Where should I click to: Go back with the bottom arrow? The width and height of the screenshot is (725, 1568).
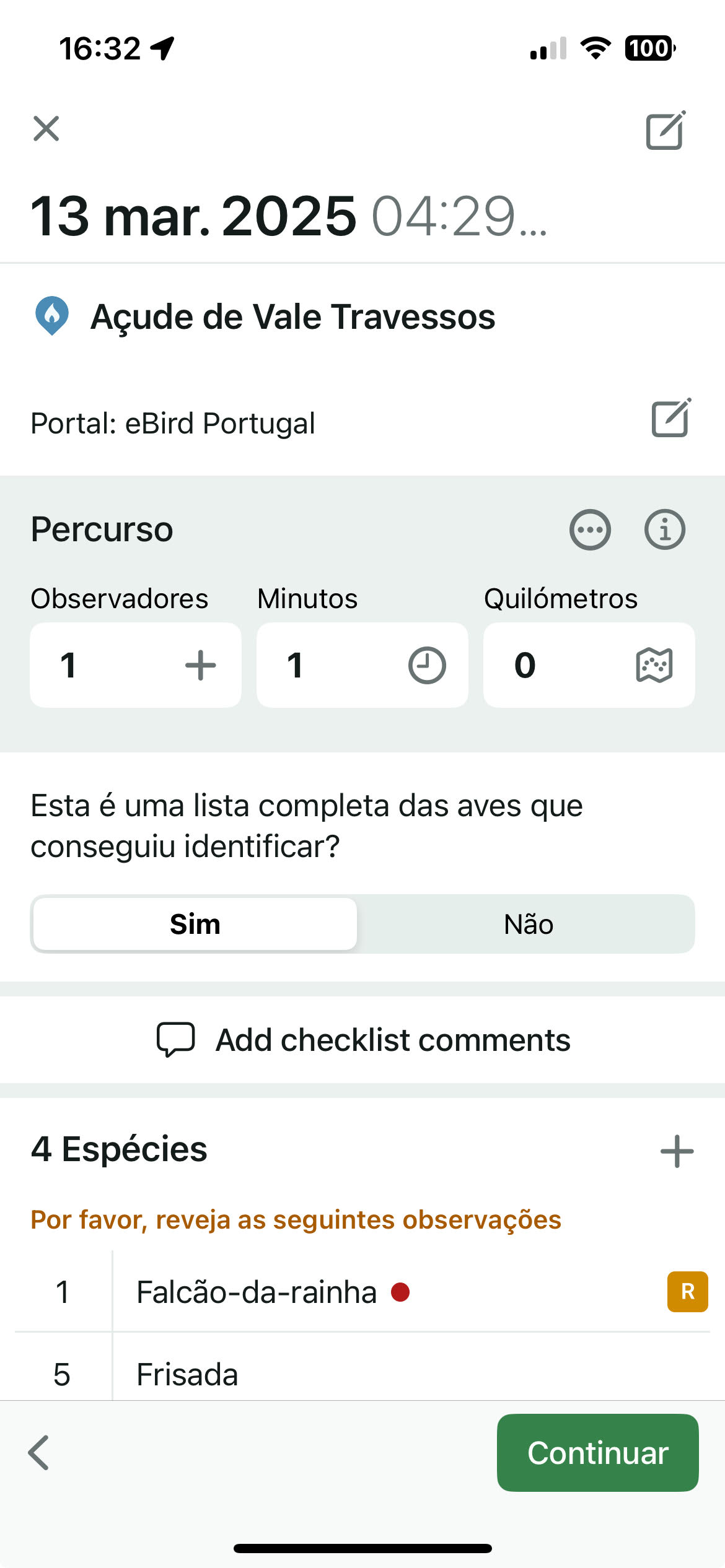[39, 1453]
